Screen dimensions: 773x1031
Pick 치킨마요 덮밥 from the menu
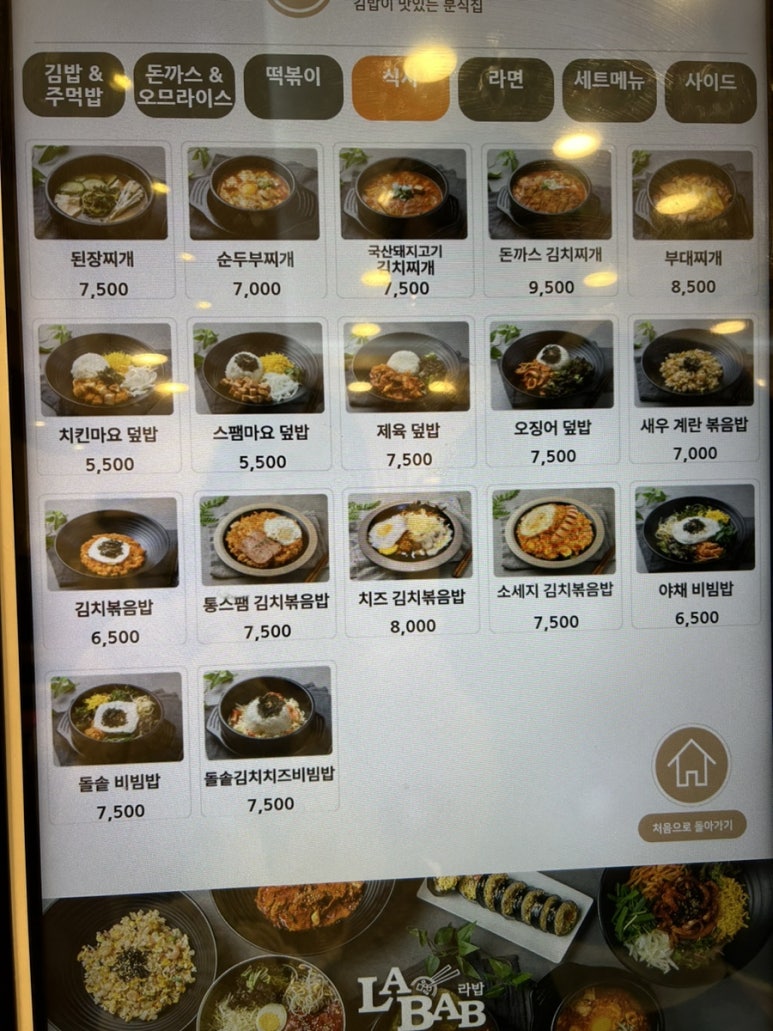108,395
